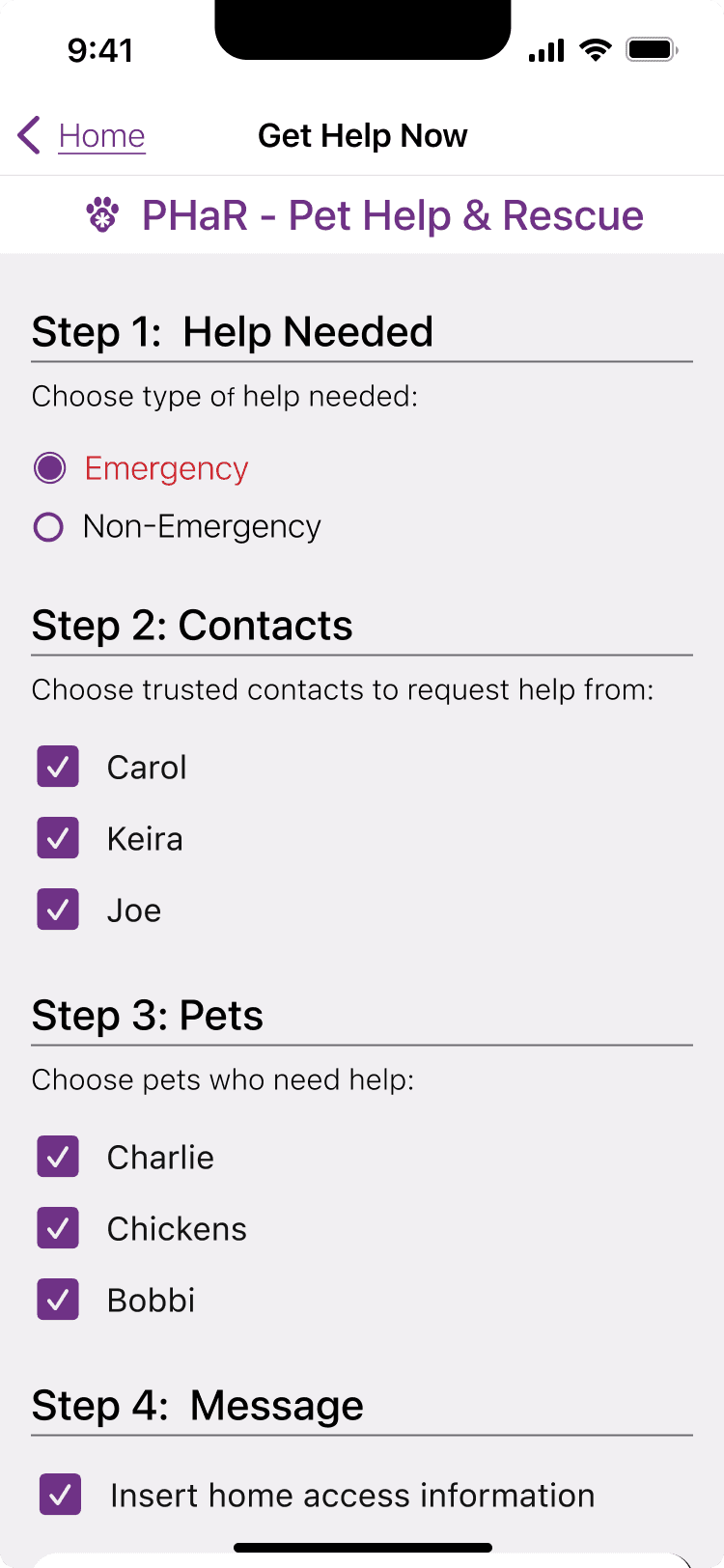Viewport: 724px width, 1568px height.
Task: Choose the Non-Emergency option
Action: coord(49,527)
